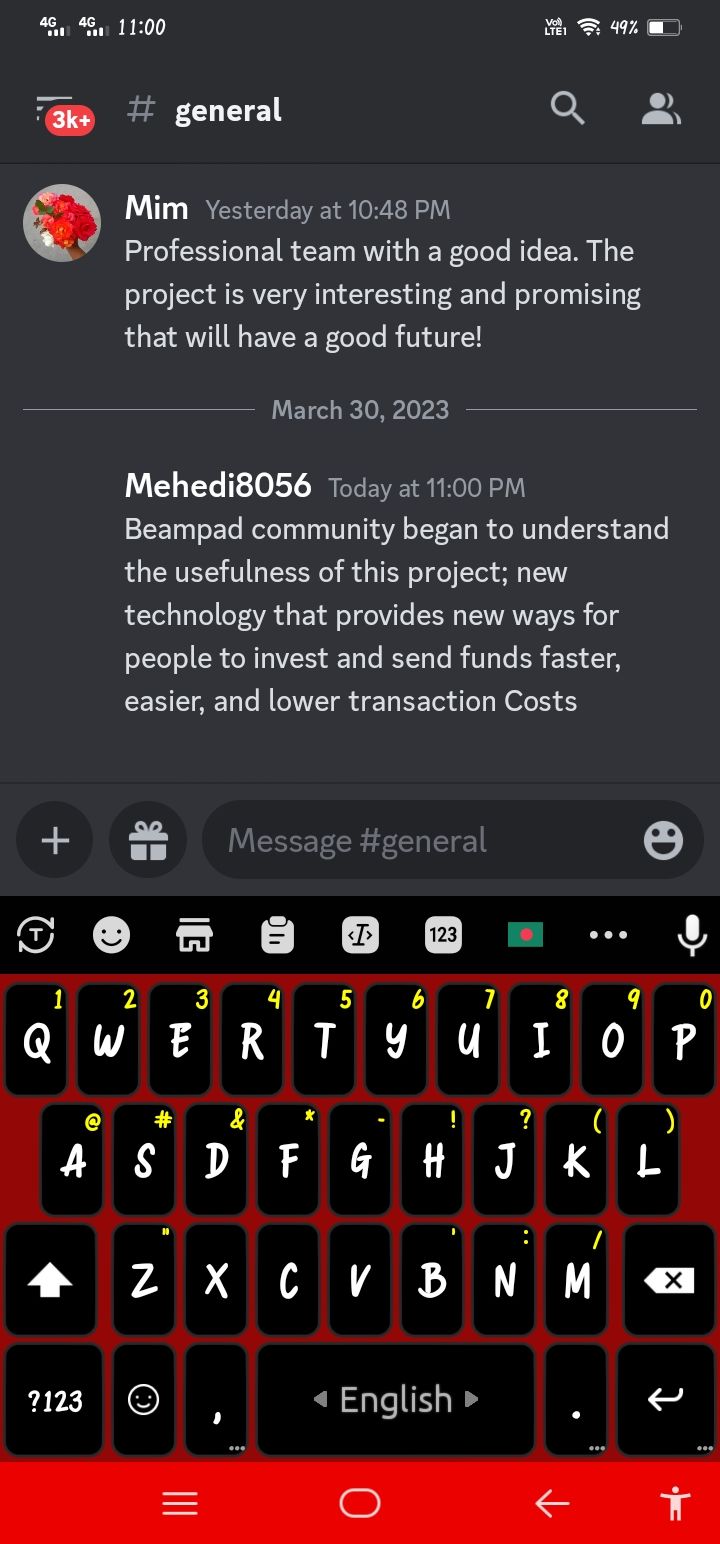Open keyboard toolbar more options
Screen dimensions: 720x1544
tap(608, 935)
